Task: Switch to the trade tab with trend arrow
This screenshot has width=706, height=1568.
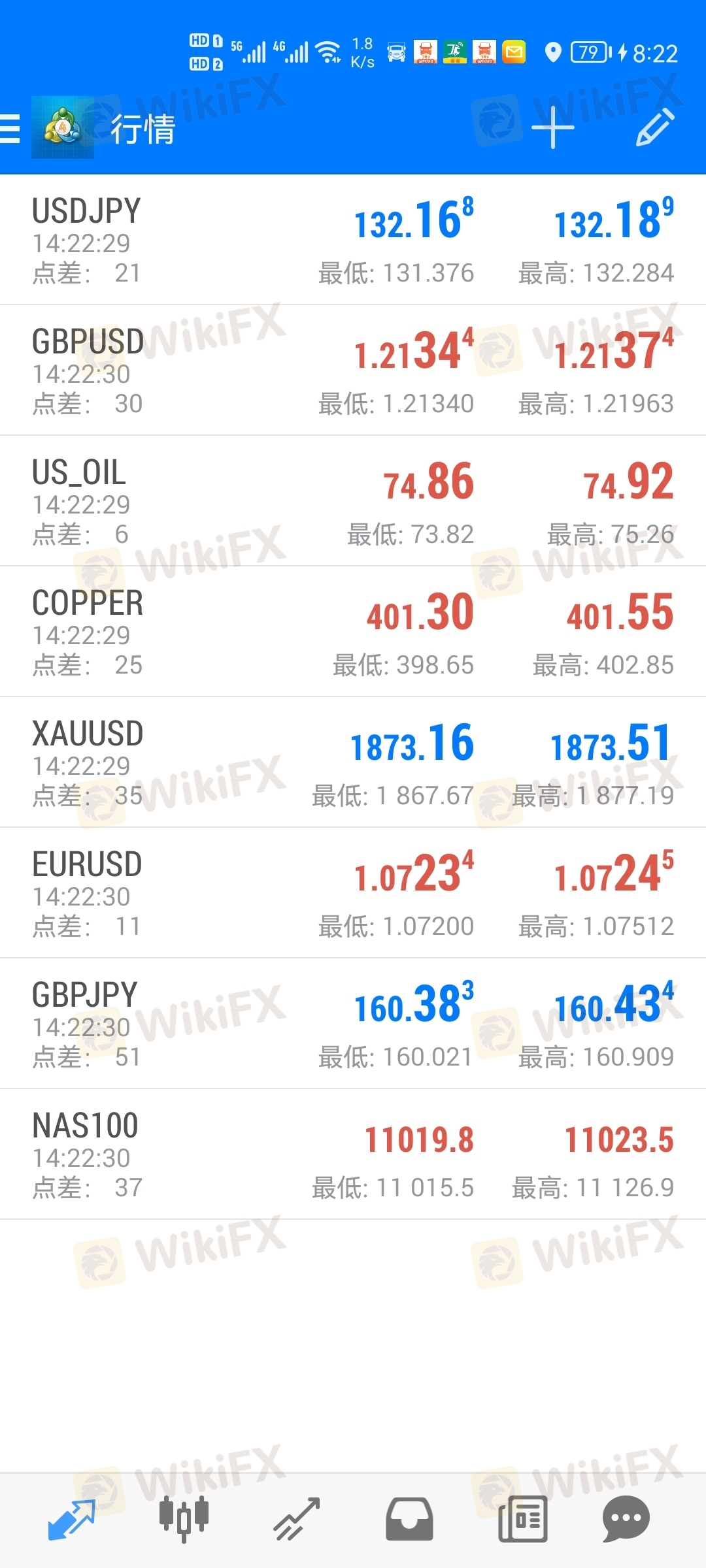Action: pyautogui.click(x=297, y=1519)
